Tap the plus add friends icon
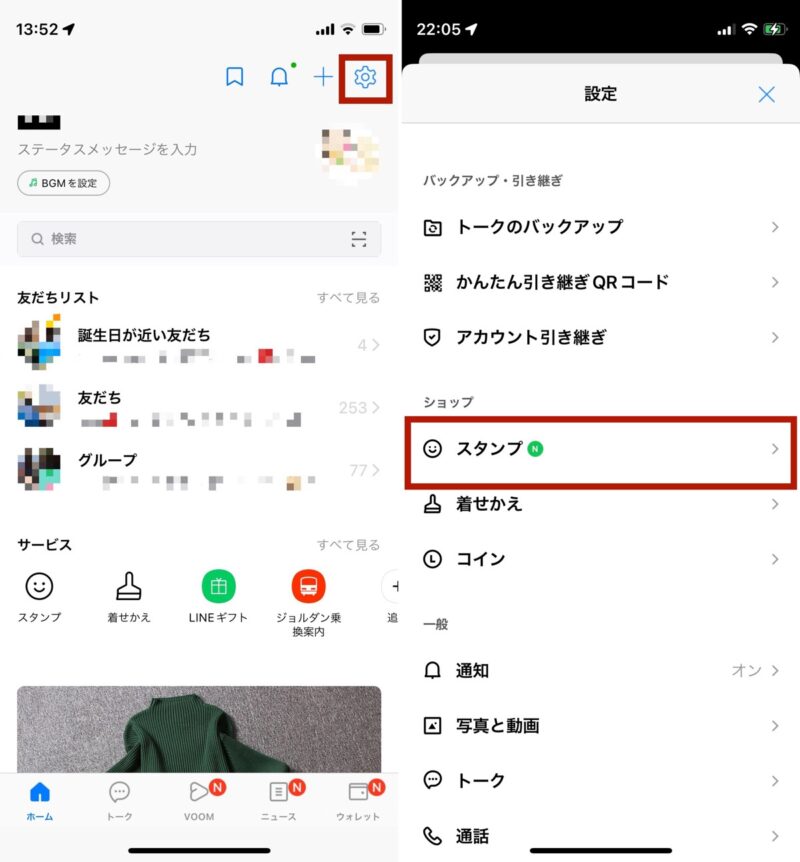The width and height of the screenshot is (800, 862). pos(323,77)
